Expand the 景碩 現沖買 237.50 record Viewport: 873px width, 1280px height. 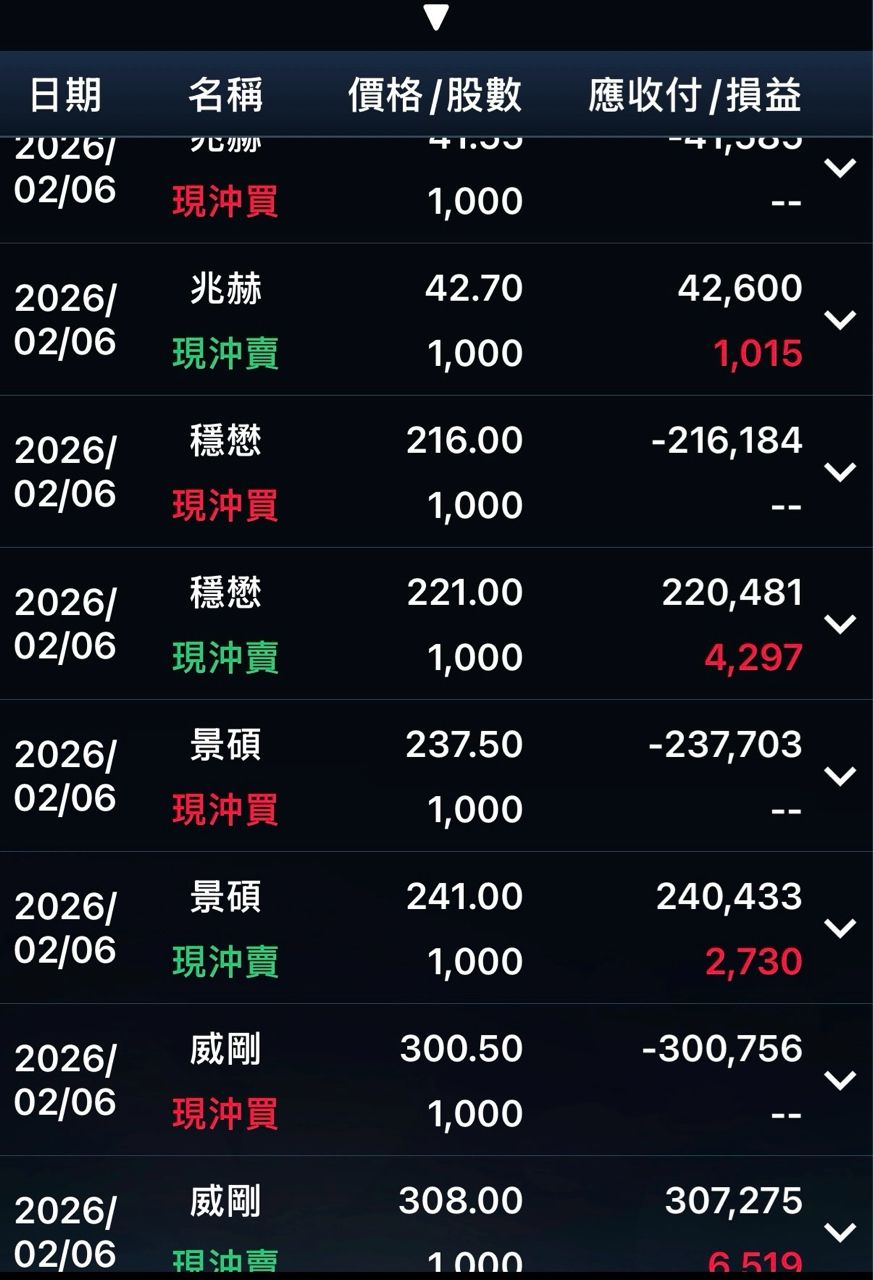840,776
